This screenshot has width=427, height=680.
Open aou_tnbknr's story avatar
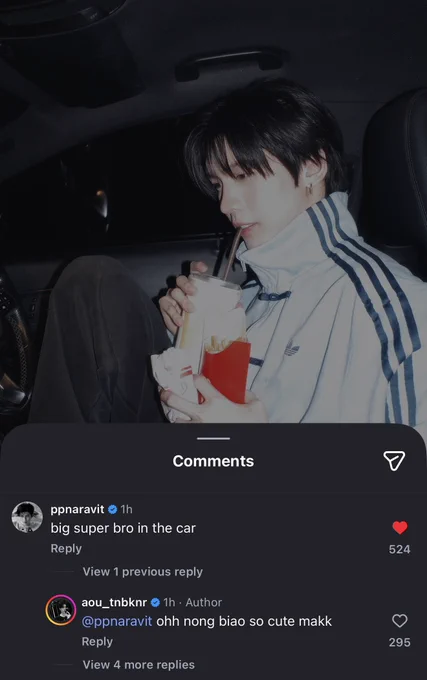[x=61, y=610]
